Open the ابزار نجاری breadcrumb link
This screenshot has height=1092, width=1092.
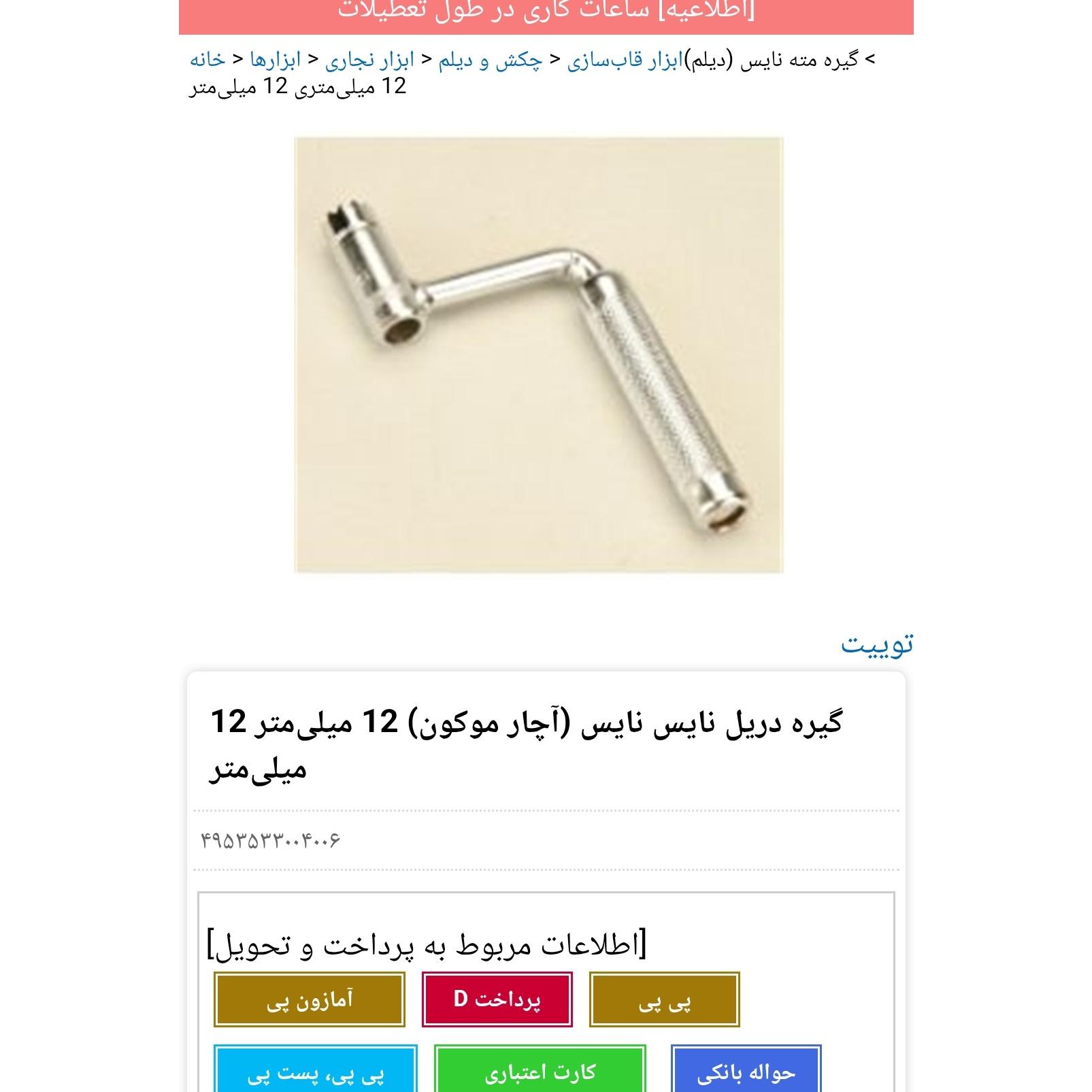point(369,60)
